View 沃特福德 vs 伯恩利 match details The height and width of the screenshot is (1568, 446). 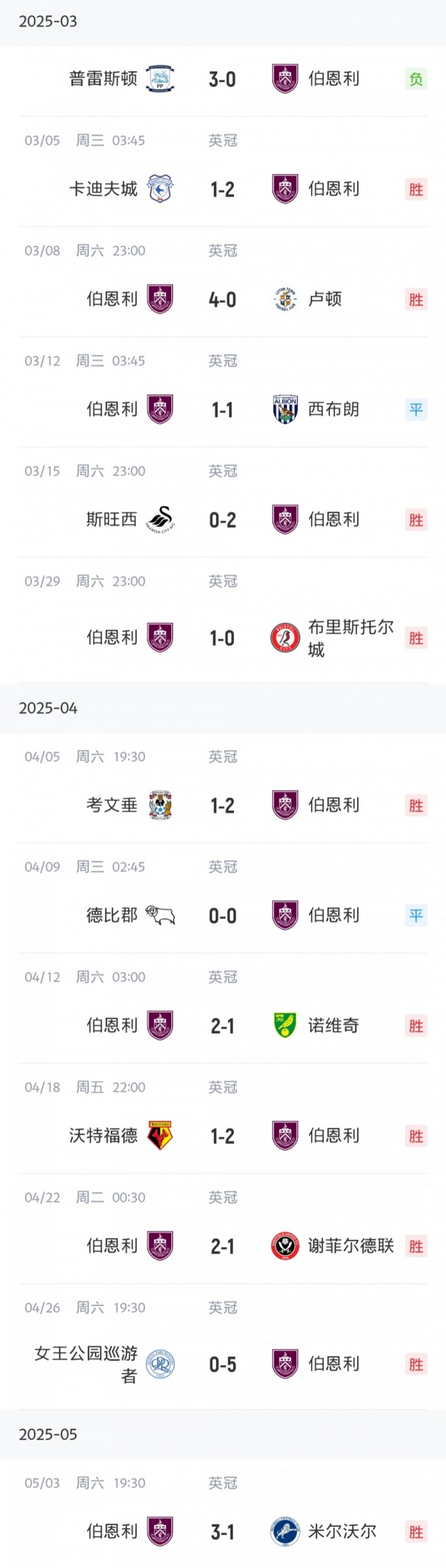click(x=222, y=1136)
